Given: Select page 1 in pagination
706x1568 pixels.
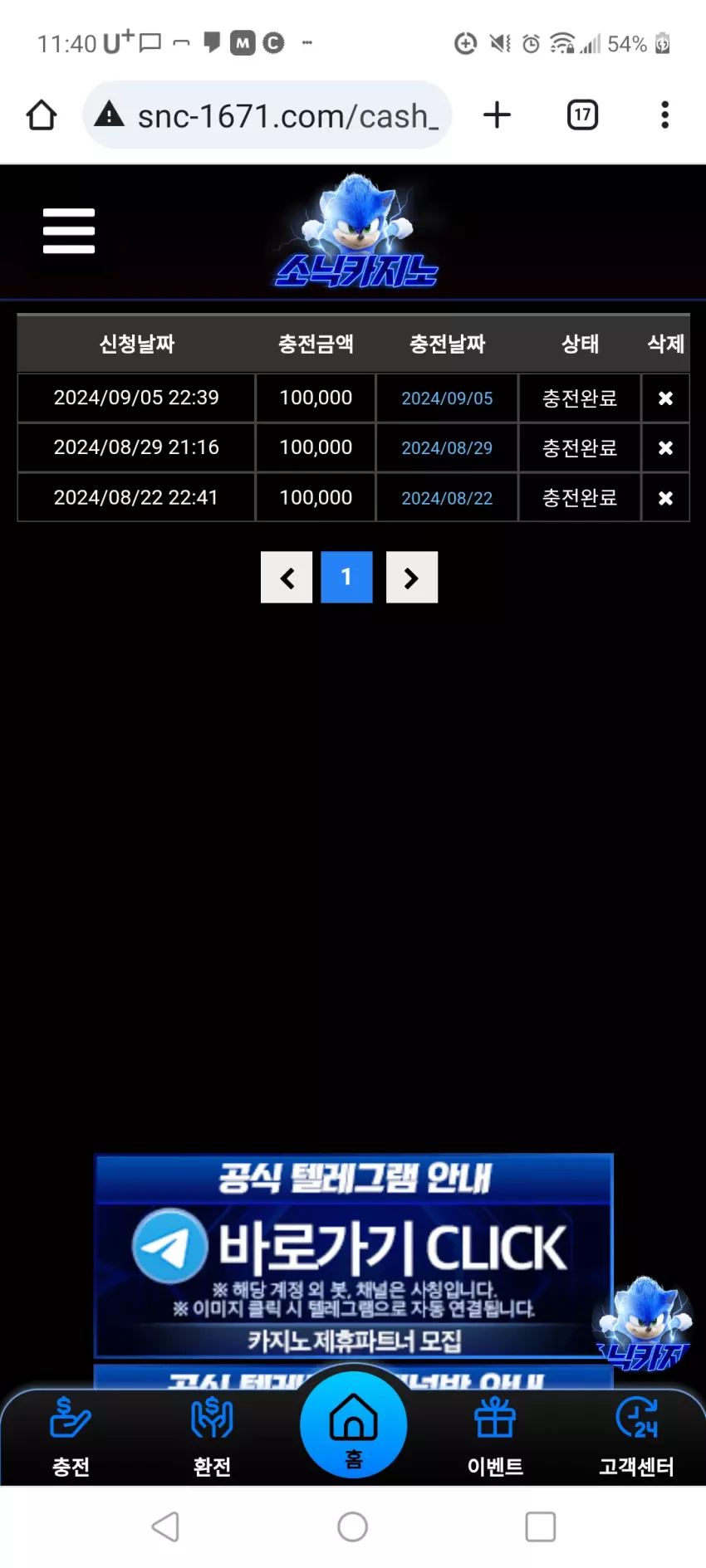Looking at the screenshot, I should (x=346, y=577).
